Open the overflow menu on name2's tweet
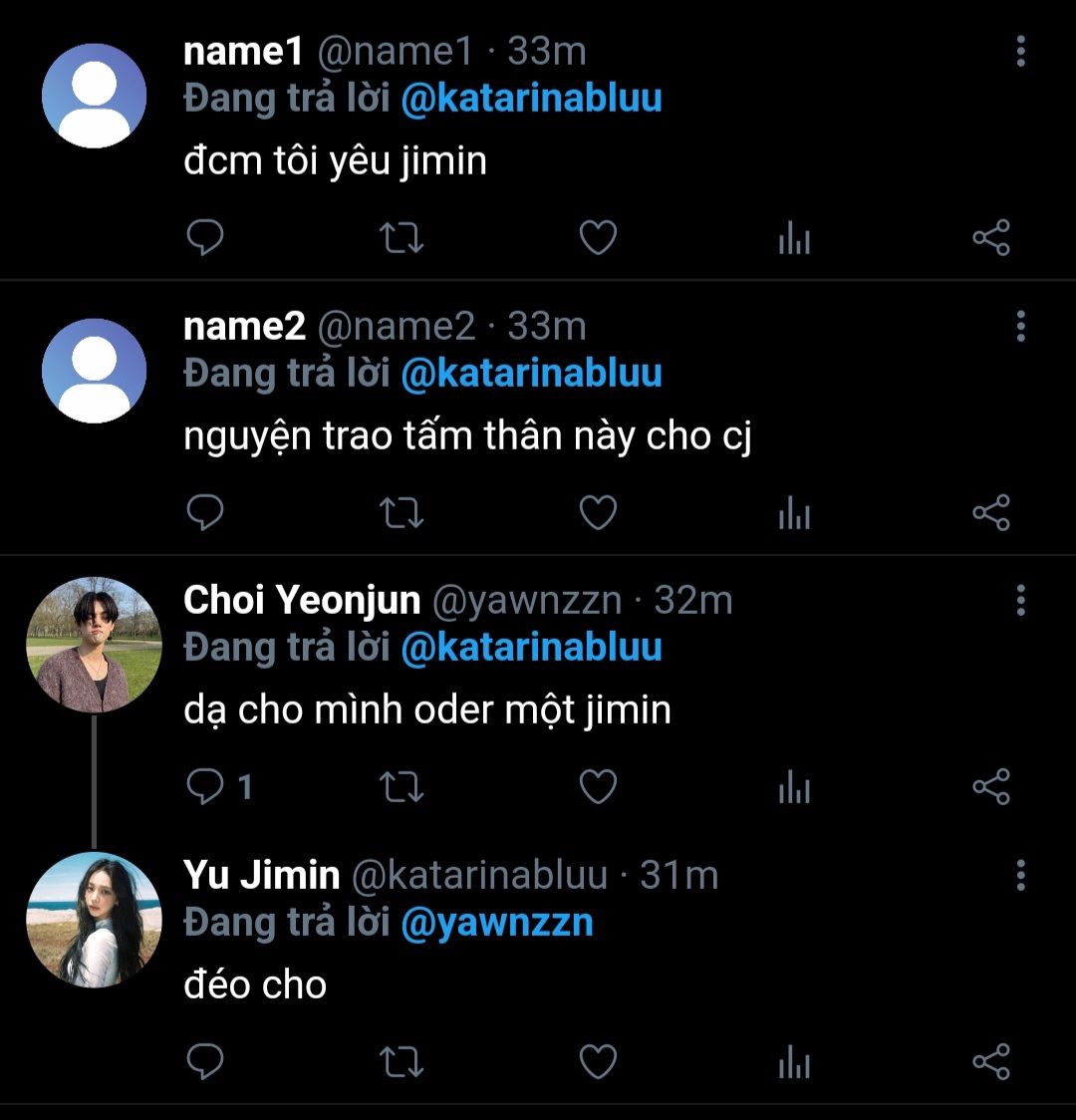Image resolution: width=1076 pixels, height=1120 pixels. [x=1020, y=327]
